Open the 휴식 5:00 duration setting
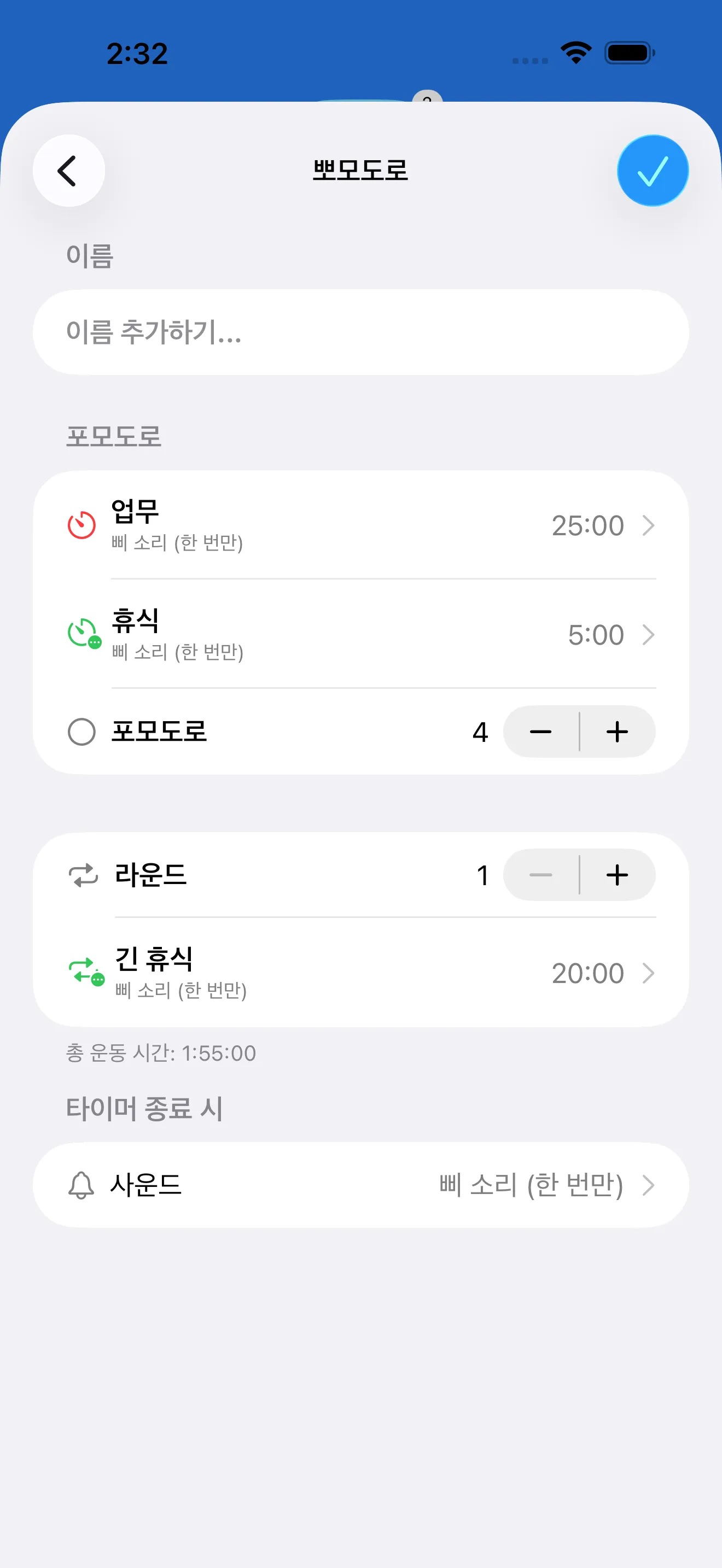722x1568 pixels. click(360, 635)
